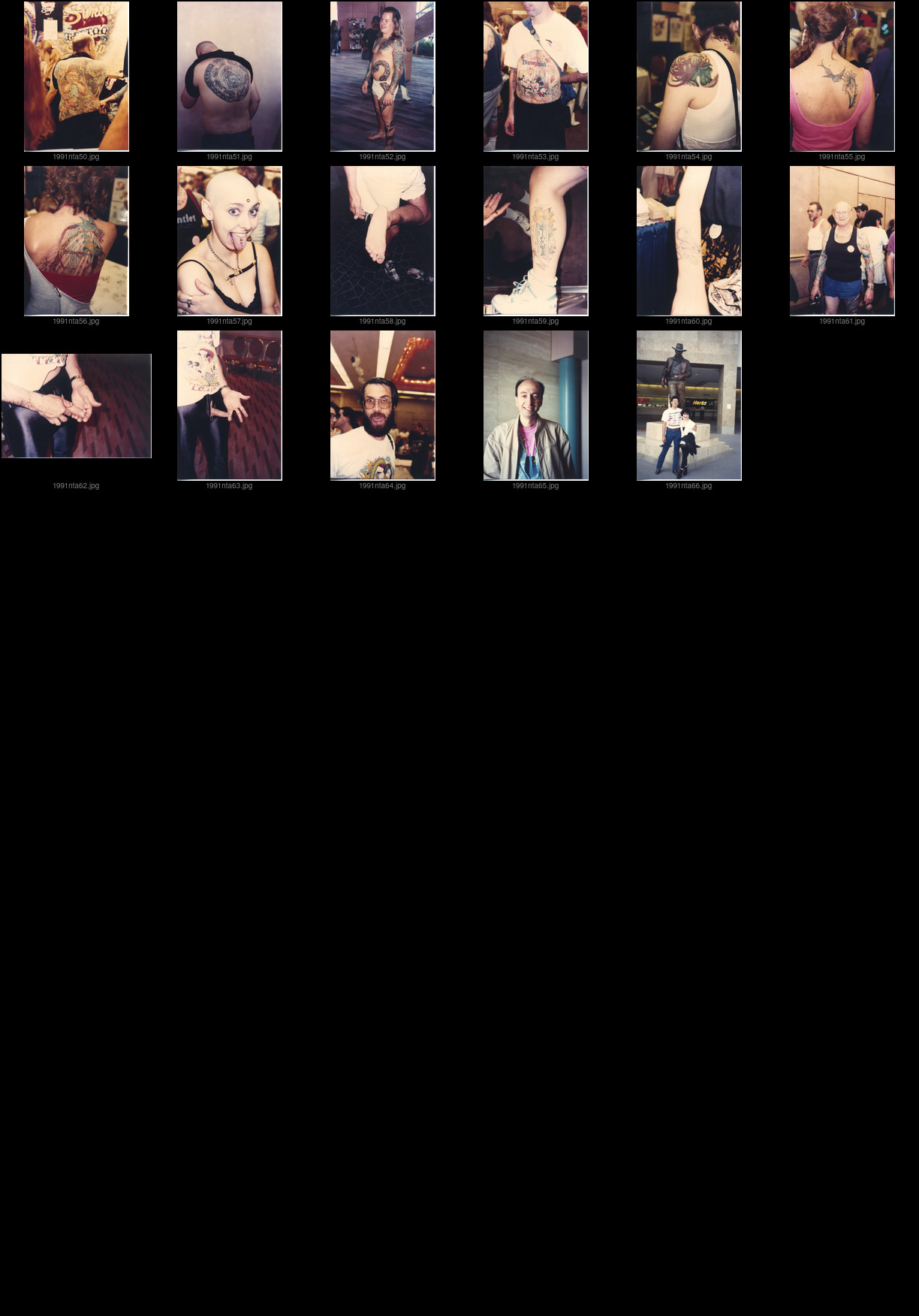Viewport: 919px width, 1316px height.
Task: Tap picture 1991nta66.jpg
Action: coord(689,405)
